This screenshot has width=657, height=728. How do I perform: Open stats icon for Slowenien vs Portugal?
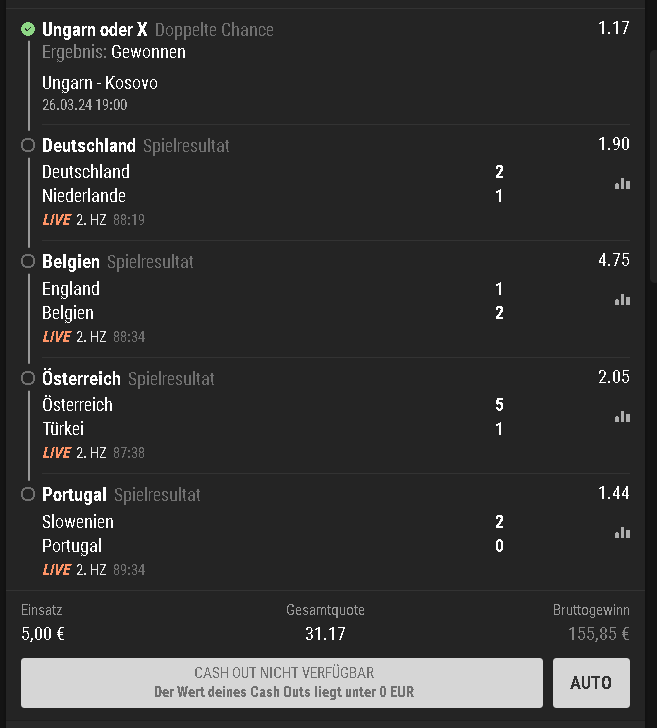click(x=622, y=533)
